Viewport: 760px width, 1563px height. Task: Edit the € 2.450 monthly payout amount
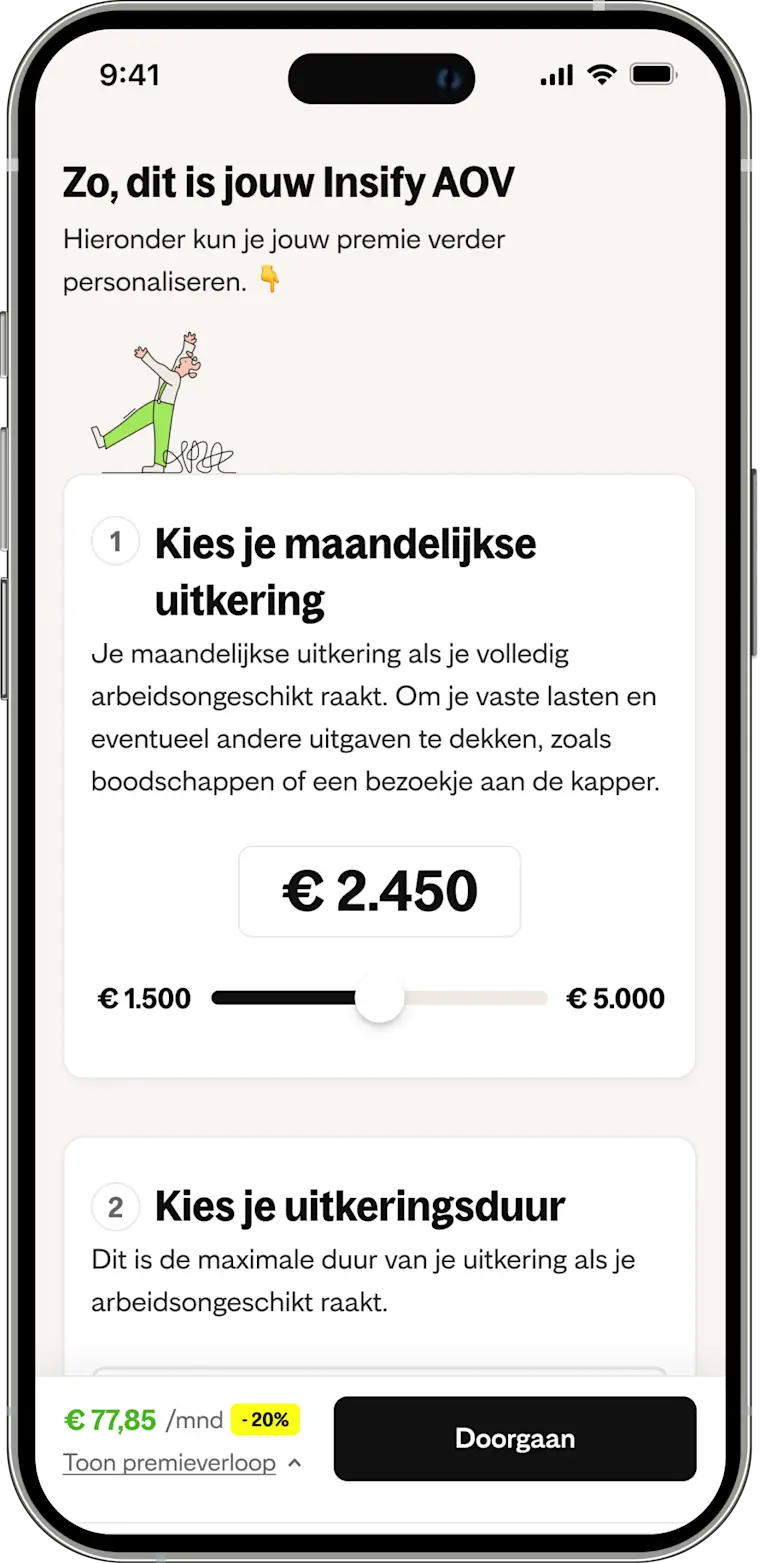point(379,891)
